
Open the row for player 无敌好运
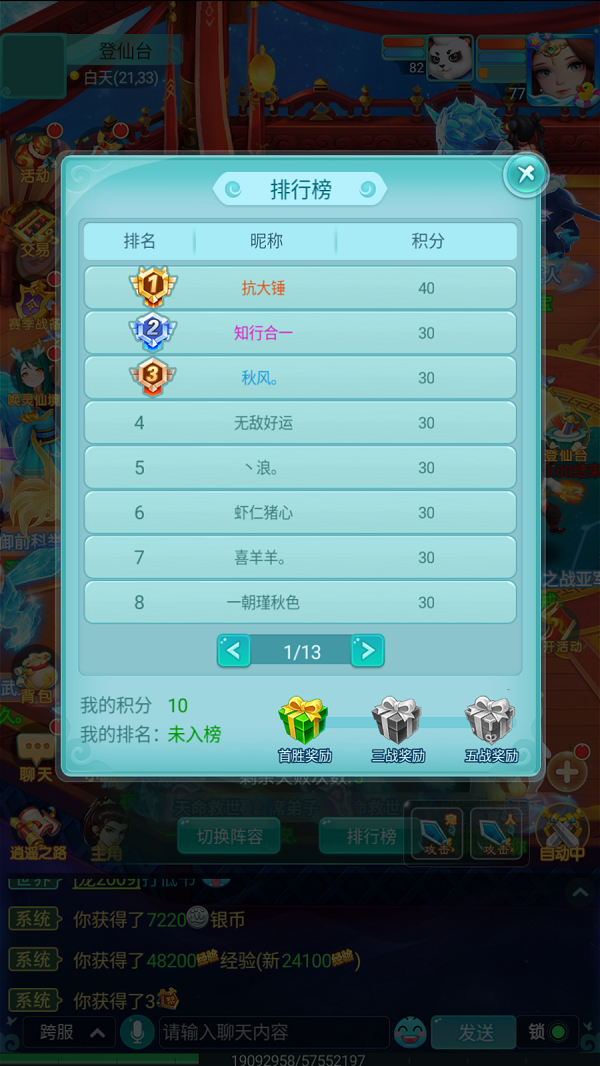[x=300, y=423]
